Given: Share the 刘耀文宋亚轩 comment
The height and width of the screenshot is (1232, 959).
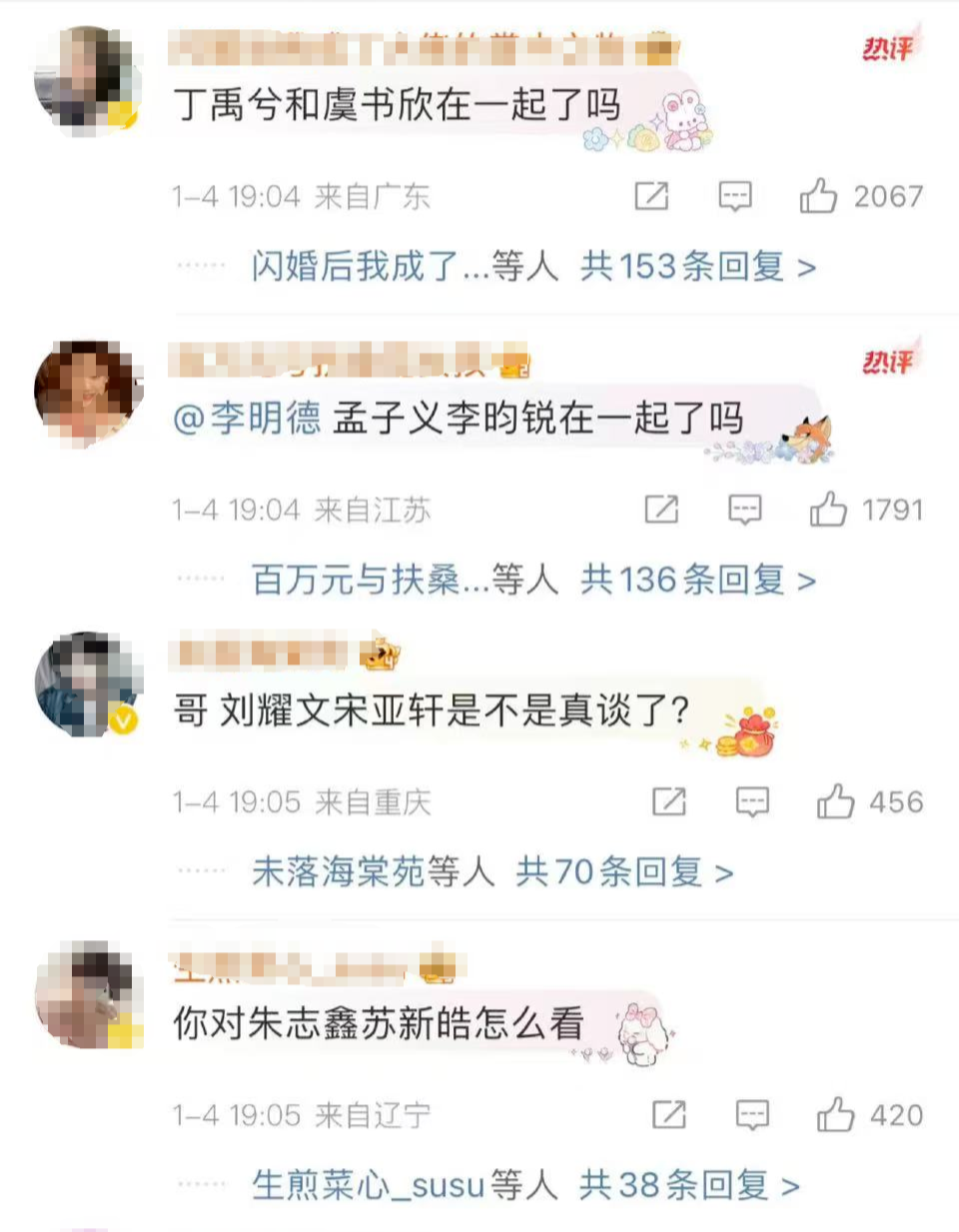Looking at the screenshot, I should (x=668, y=801).
